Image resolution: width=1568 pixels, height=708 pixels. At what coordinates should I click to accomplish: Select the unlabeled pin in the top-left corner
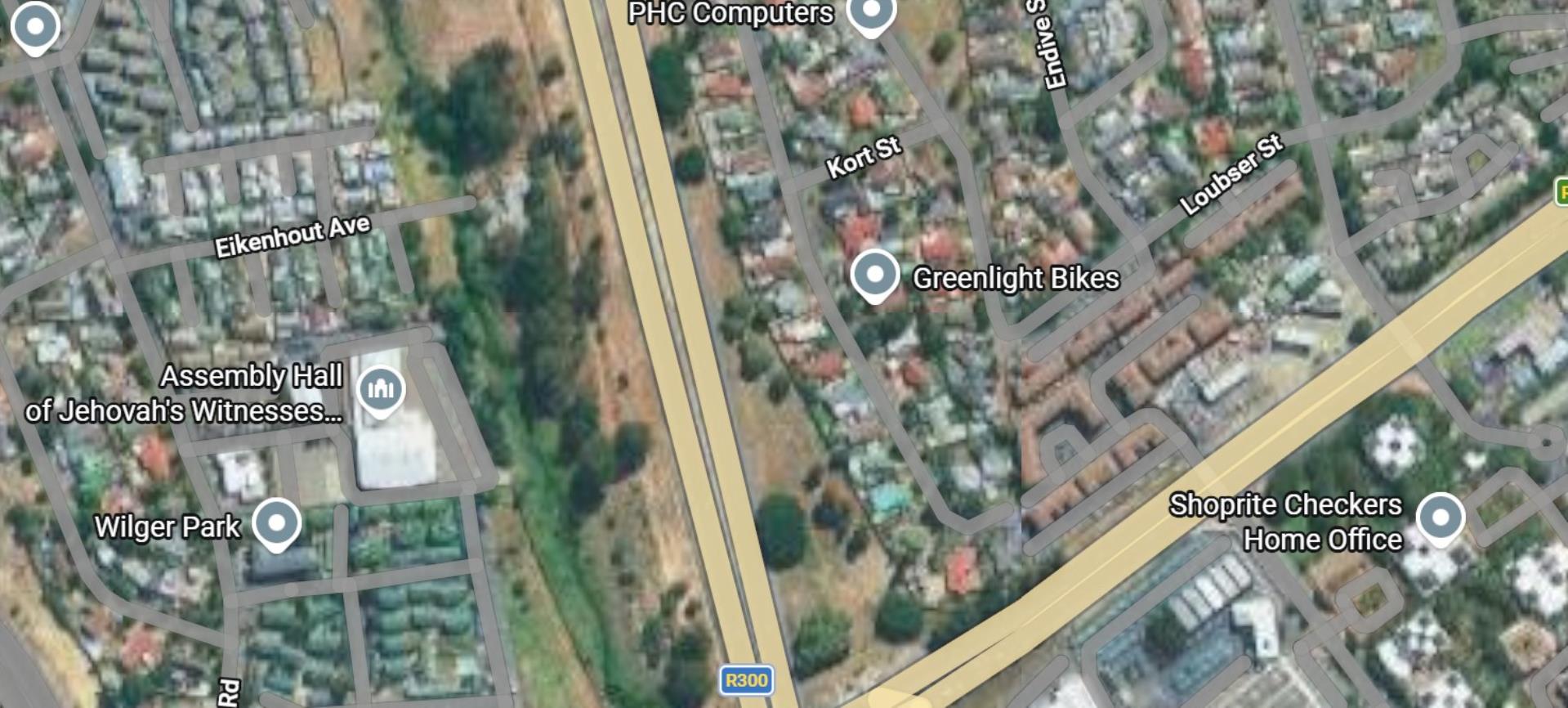click(35, 27)
